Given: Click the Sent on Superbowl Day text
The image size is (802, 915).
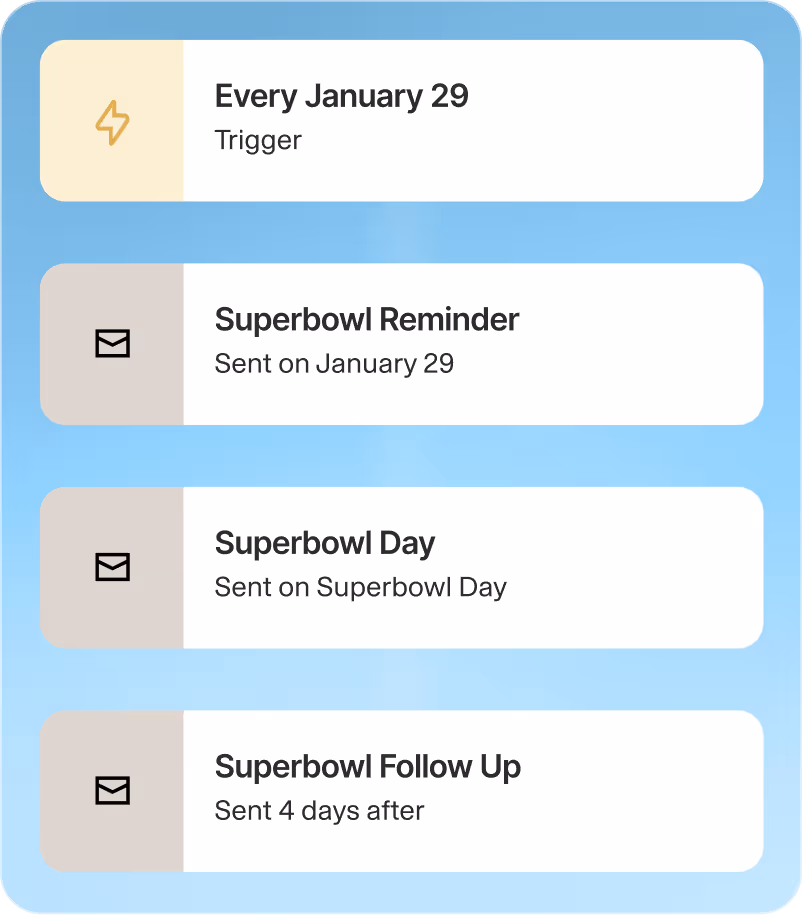Looking at the screenshot, I should pyautogui.click(x=360, y=587).
